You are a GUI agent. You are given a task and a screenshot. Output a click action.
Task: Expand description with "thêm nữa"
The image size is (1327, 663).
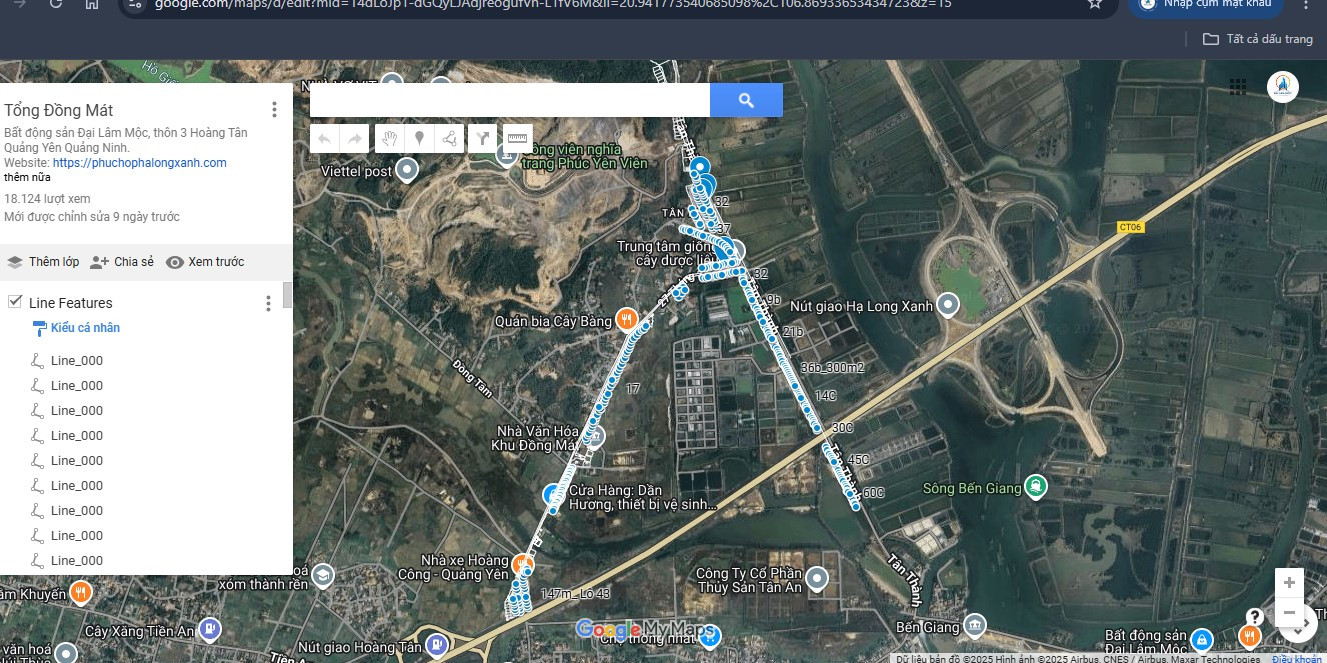pyautogui.click(x=27, y=177)
